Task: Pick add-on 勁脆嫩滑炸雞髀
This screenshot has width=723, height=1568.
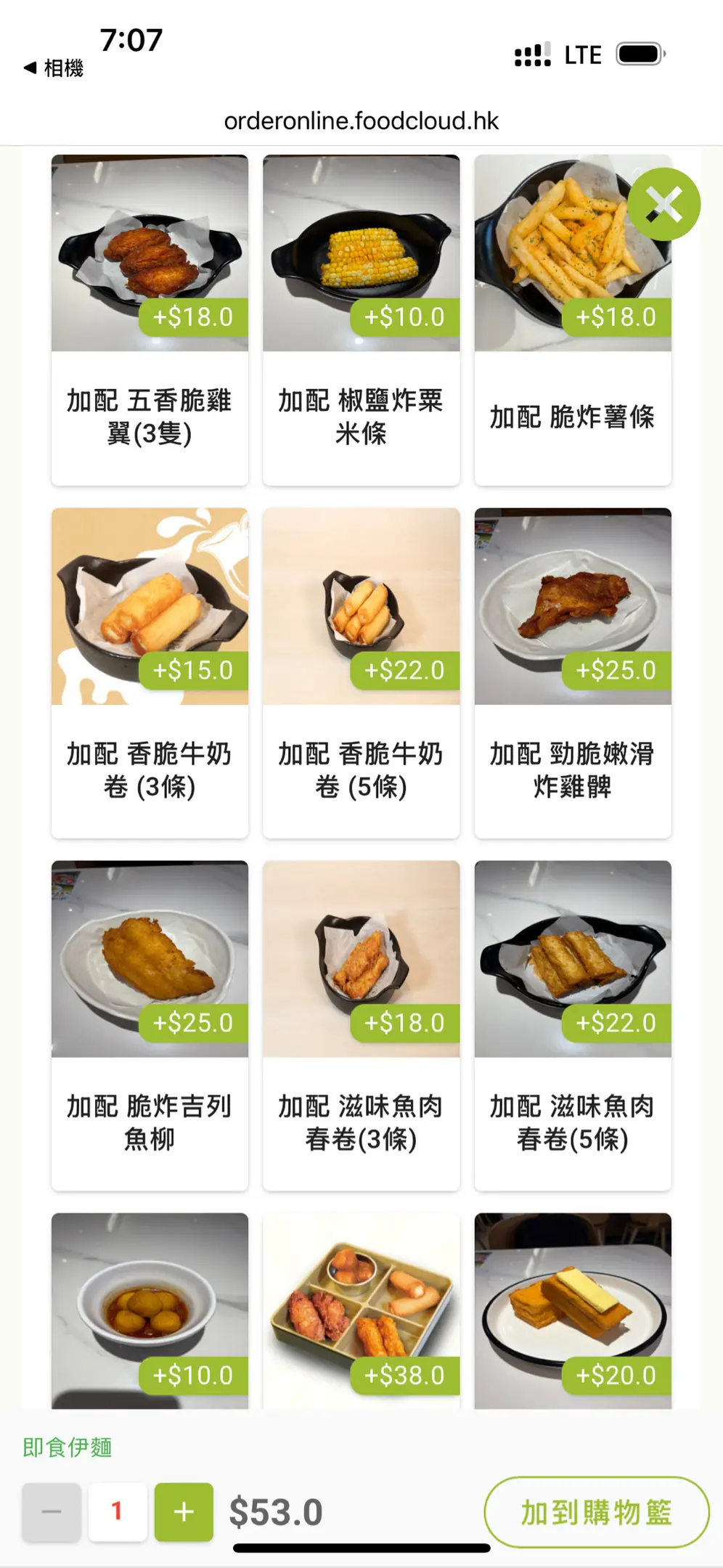Action: 573,673
